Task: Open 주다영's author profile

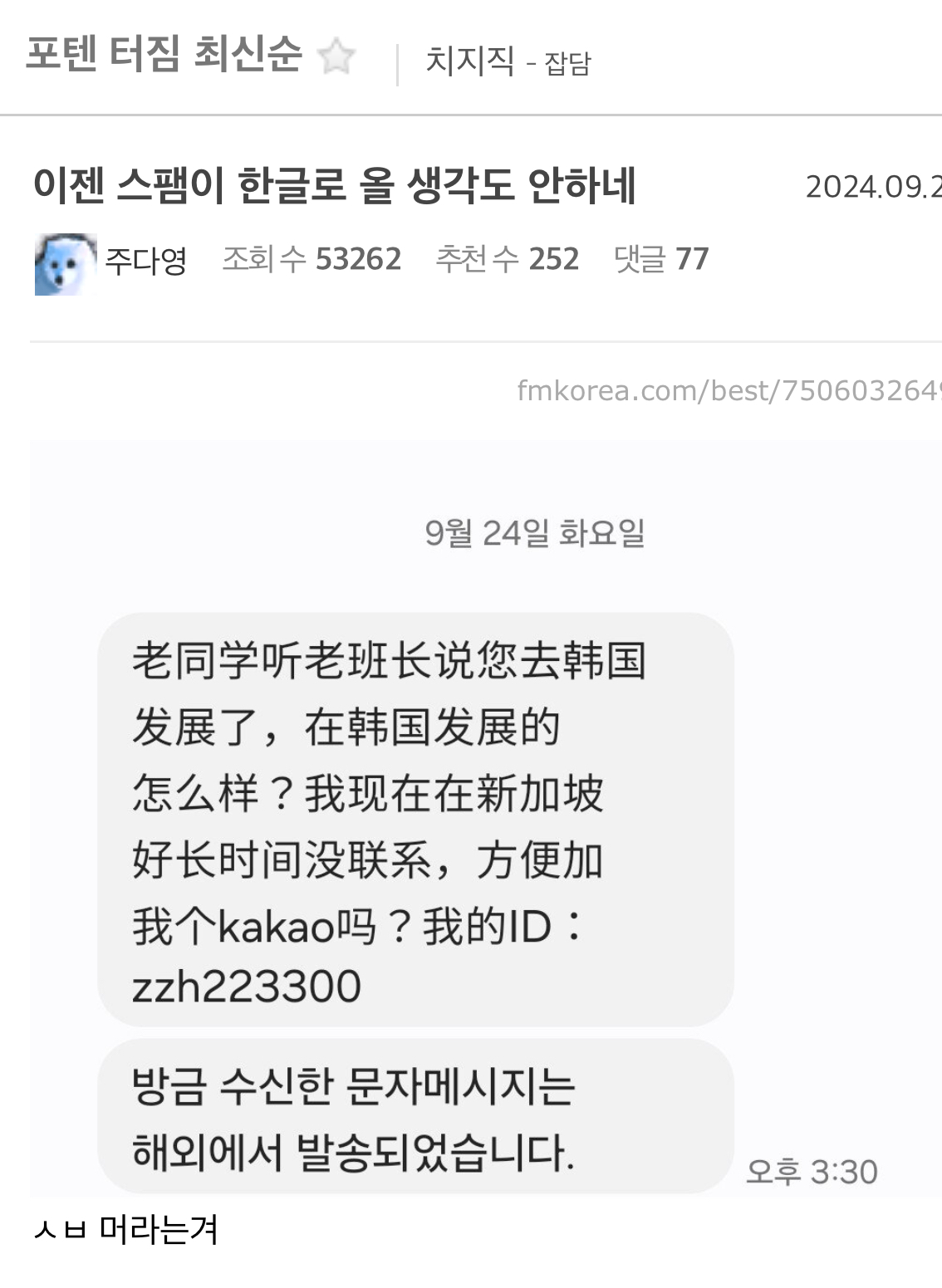Action: click(x=145, y=261)
